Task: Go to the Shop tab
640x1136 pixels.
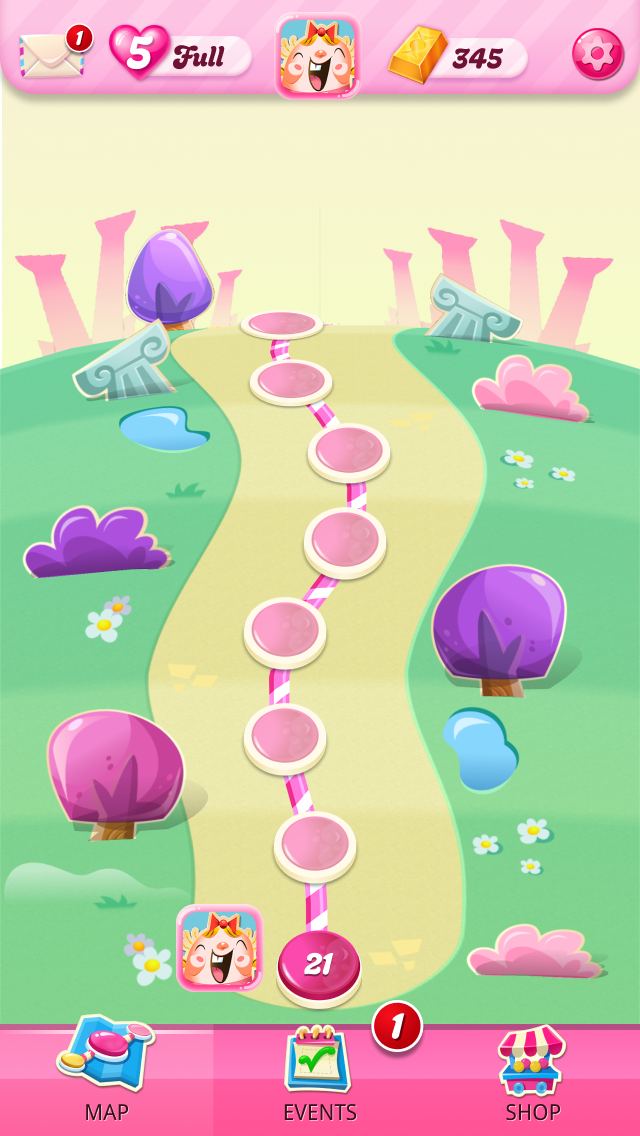Action: point(532,1075)
